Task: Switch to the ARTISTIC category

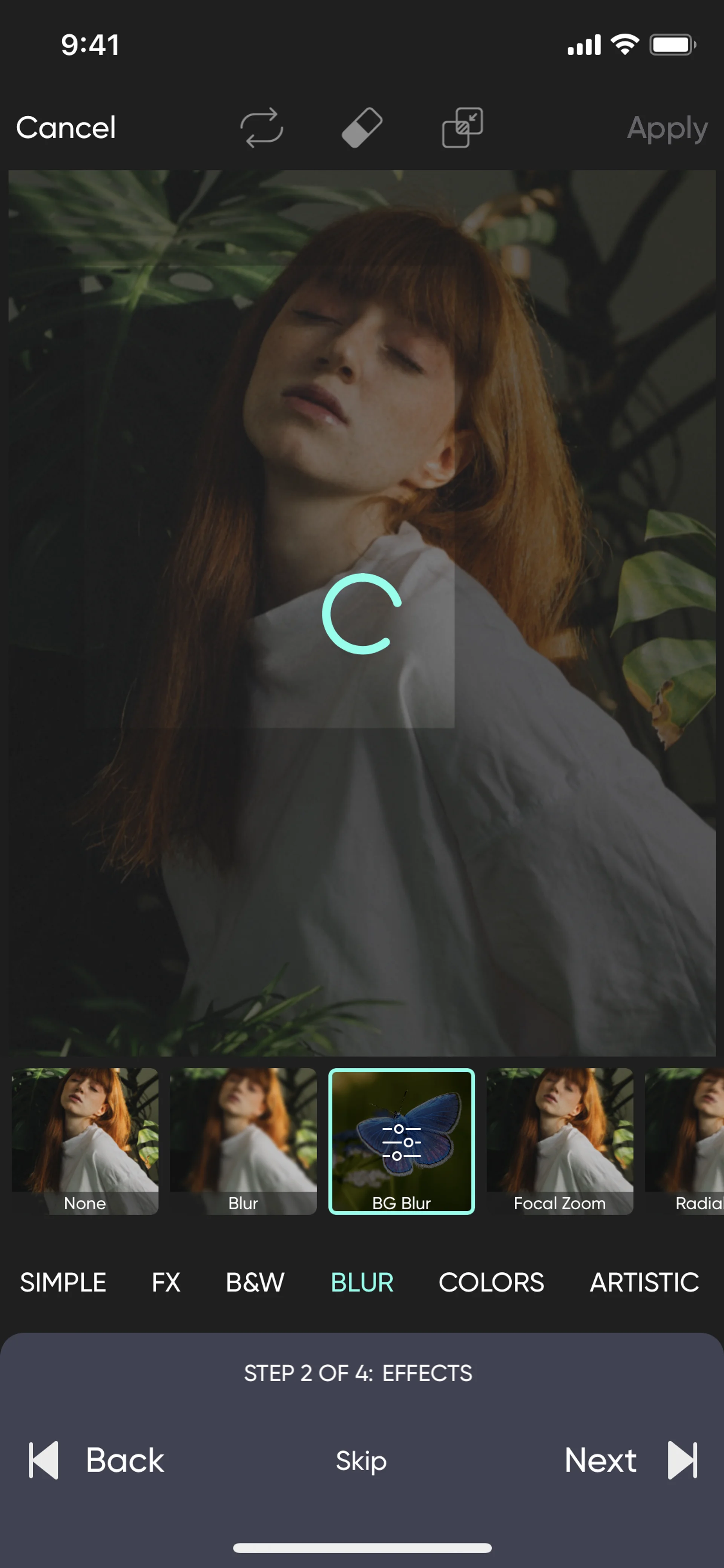Action: click(x=644, y=1282)
